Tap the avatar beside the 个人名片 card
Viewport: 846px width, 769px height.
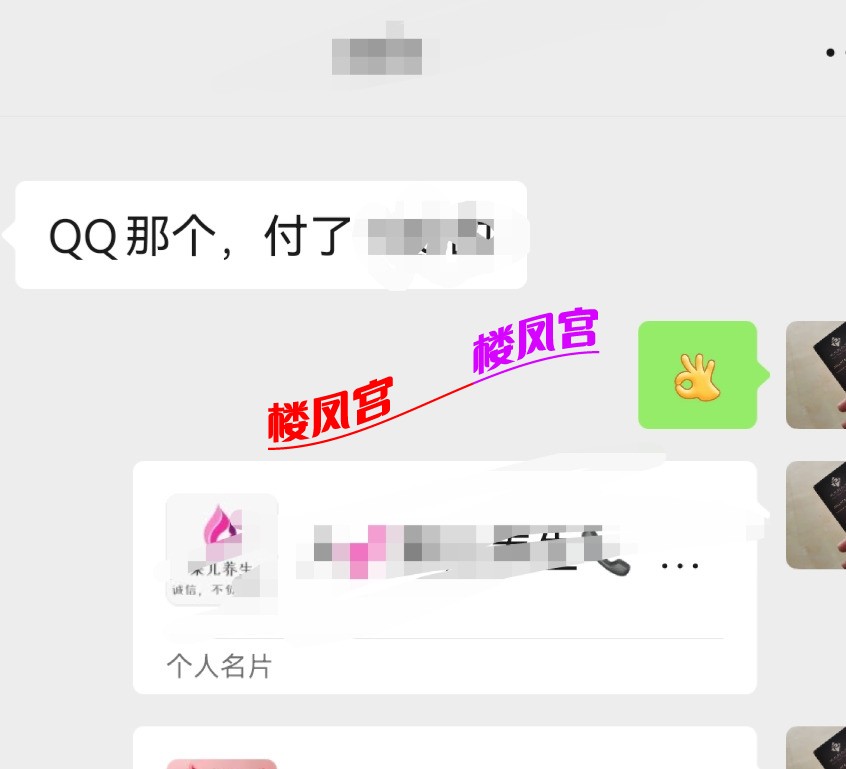pos(816,515)
